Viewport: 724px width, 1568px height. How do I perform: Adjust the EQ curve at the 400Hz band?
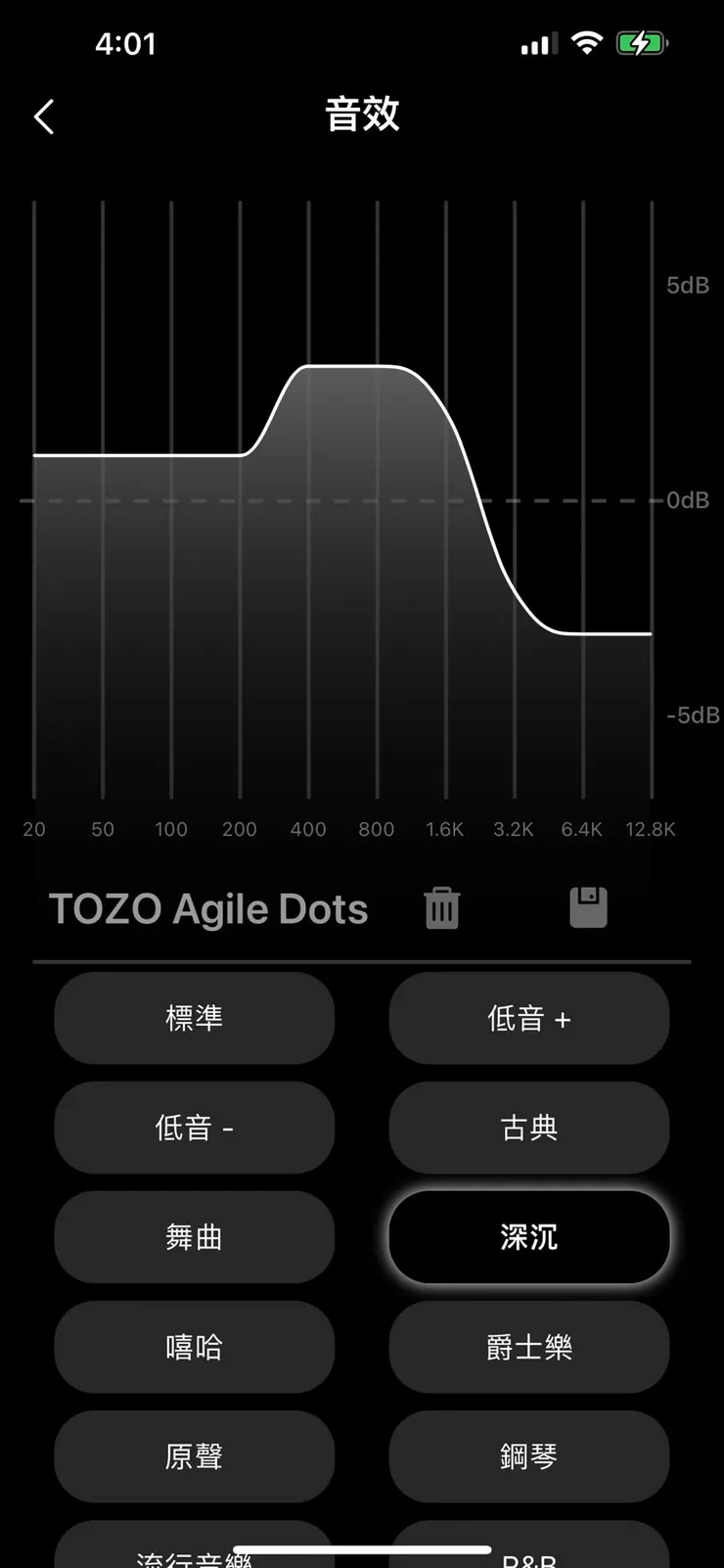tap(308, 367)
